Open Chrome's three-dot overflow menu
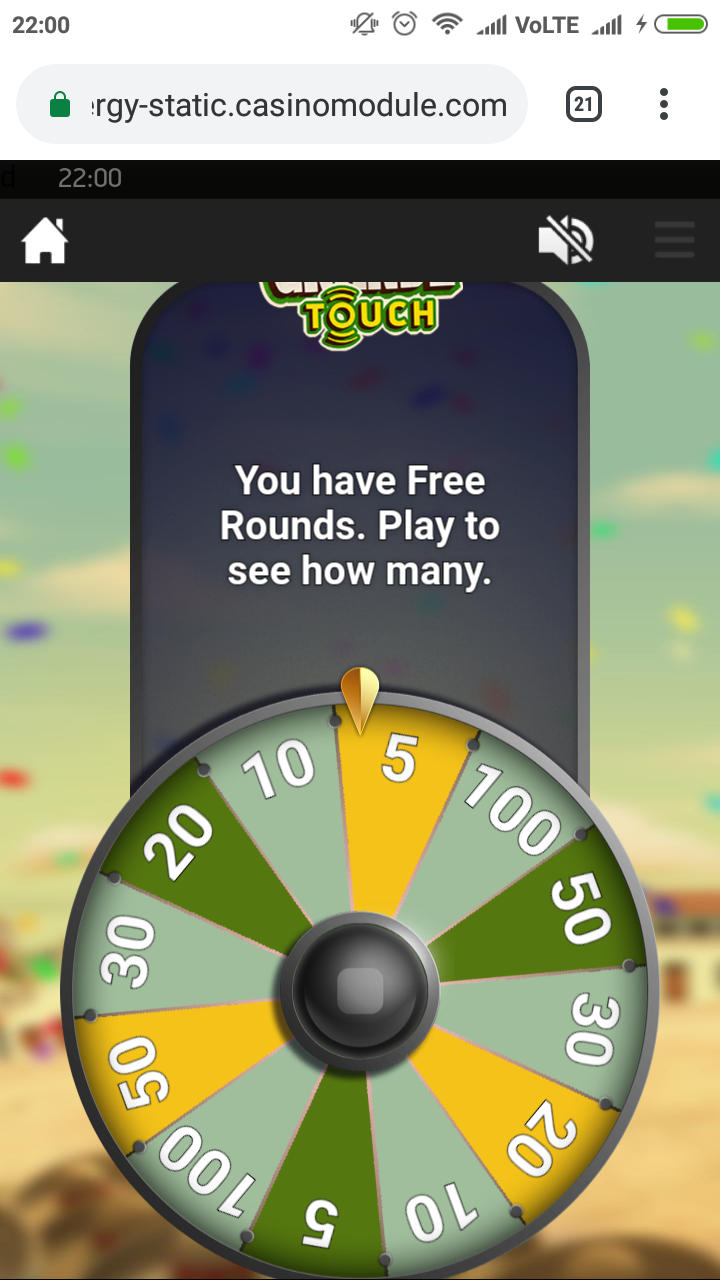Screen dimensions: 720x1280 click(x=664, y=104)
